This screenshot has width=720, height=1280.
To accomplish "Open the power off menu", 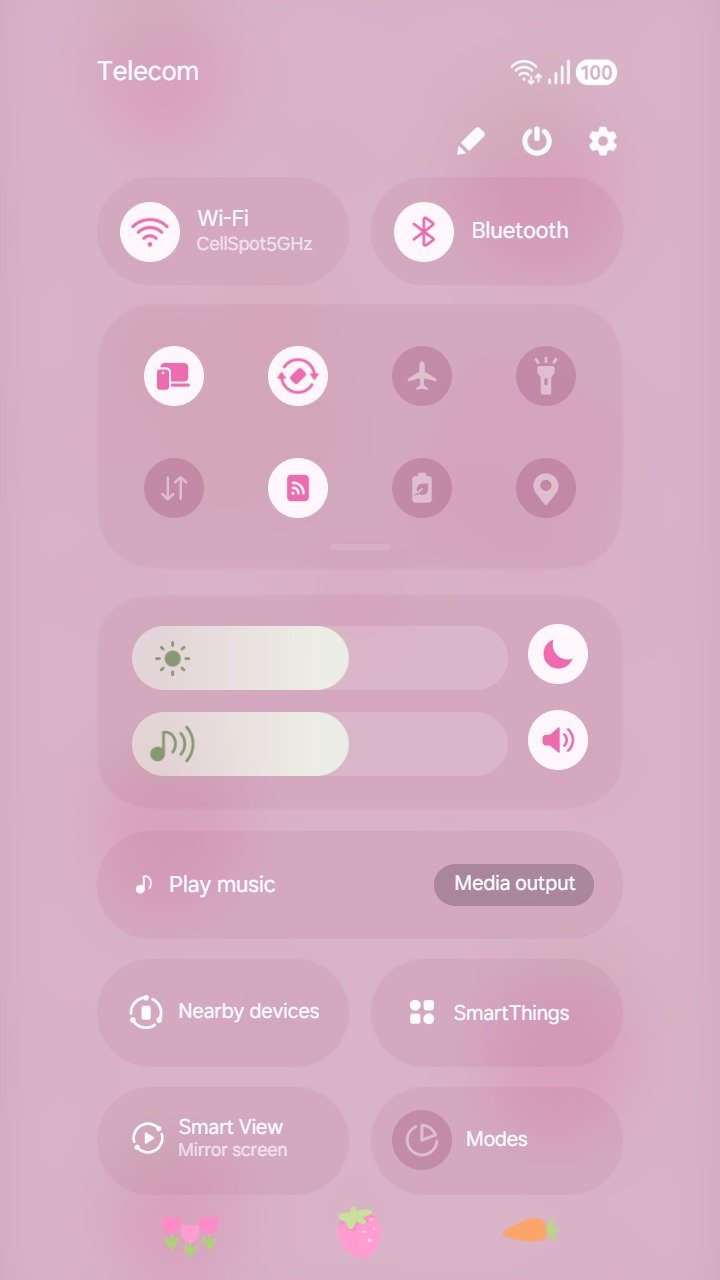I will click(537, 141).
